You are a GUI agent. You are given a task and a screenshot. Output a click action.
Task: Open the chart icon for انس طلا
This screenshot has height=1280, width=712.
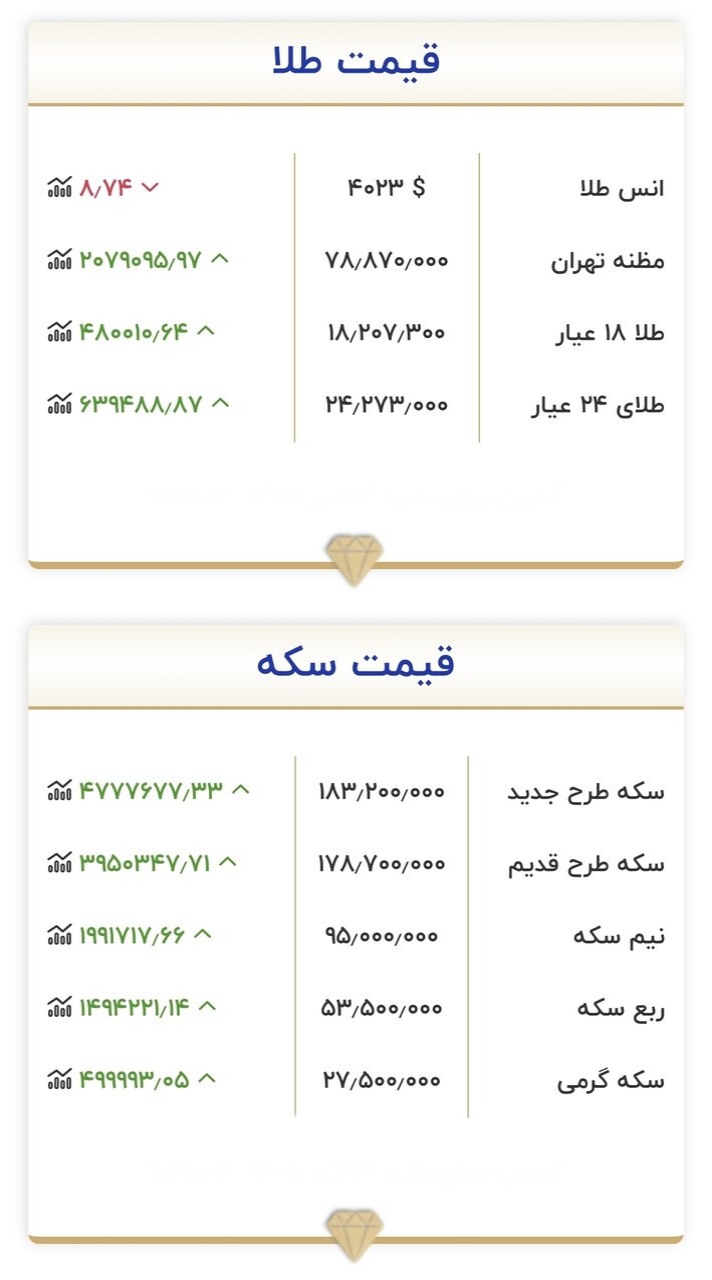(x=60, y=187)
